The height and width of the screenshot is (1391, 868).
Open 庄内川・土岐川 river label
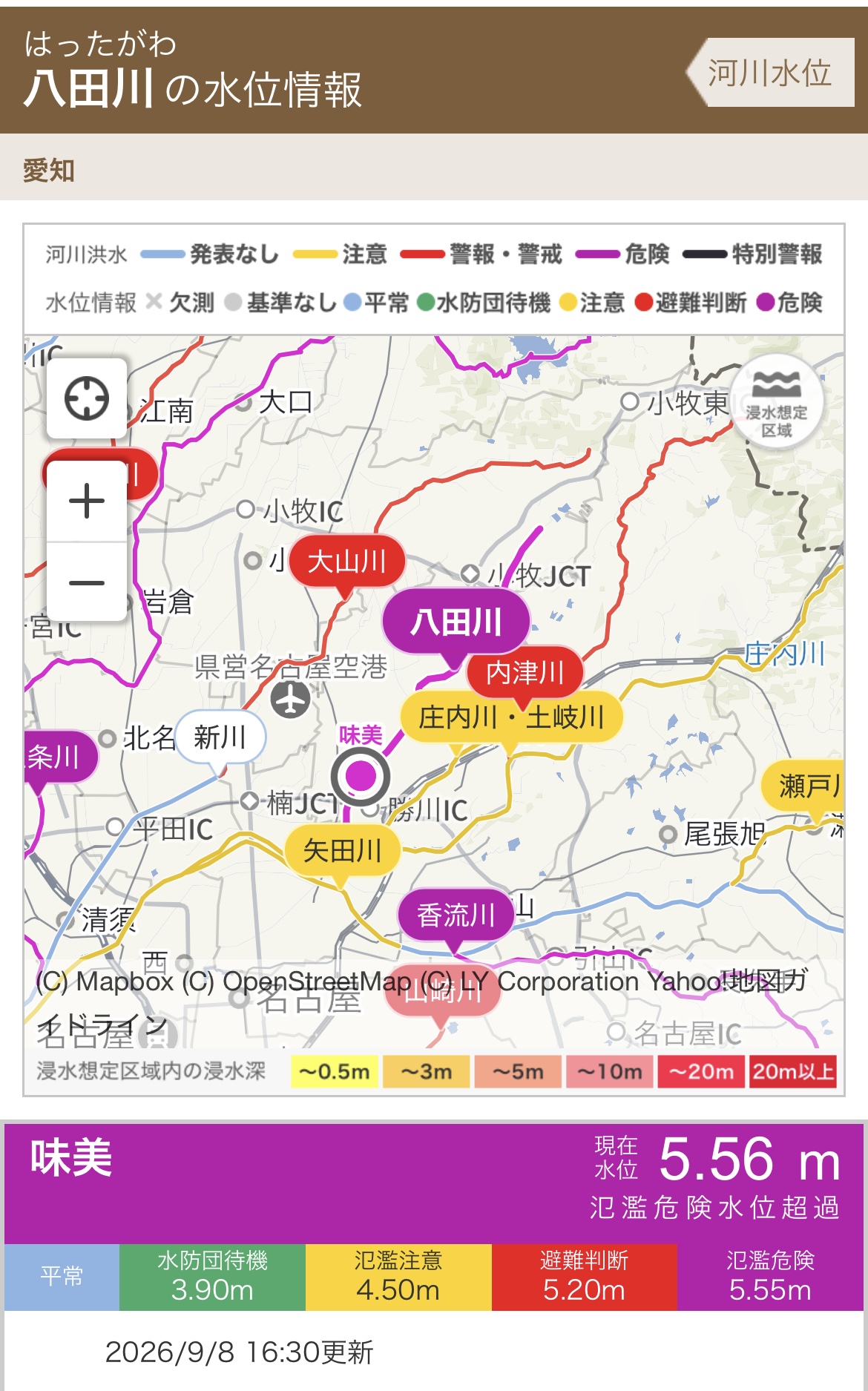(x=511, y=717)
